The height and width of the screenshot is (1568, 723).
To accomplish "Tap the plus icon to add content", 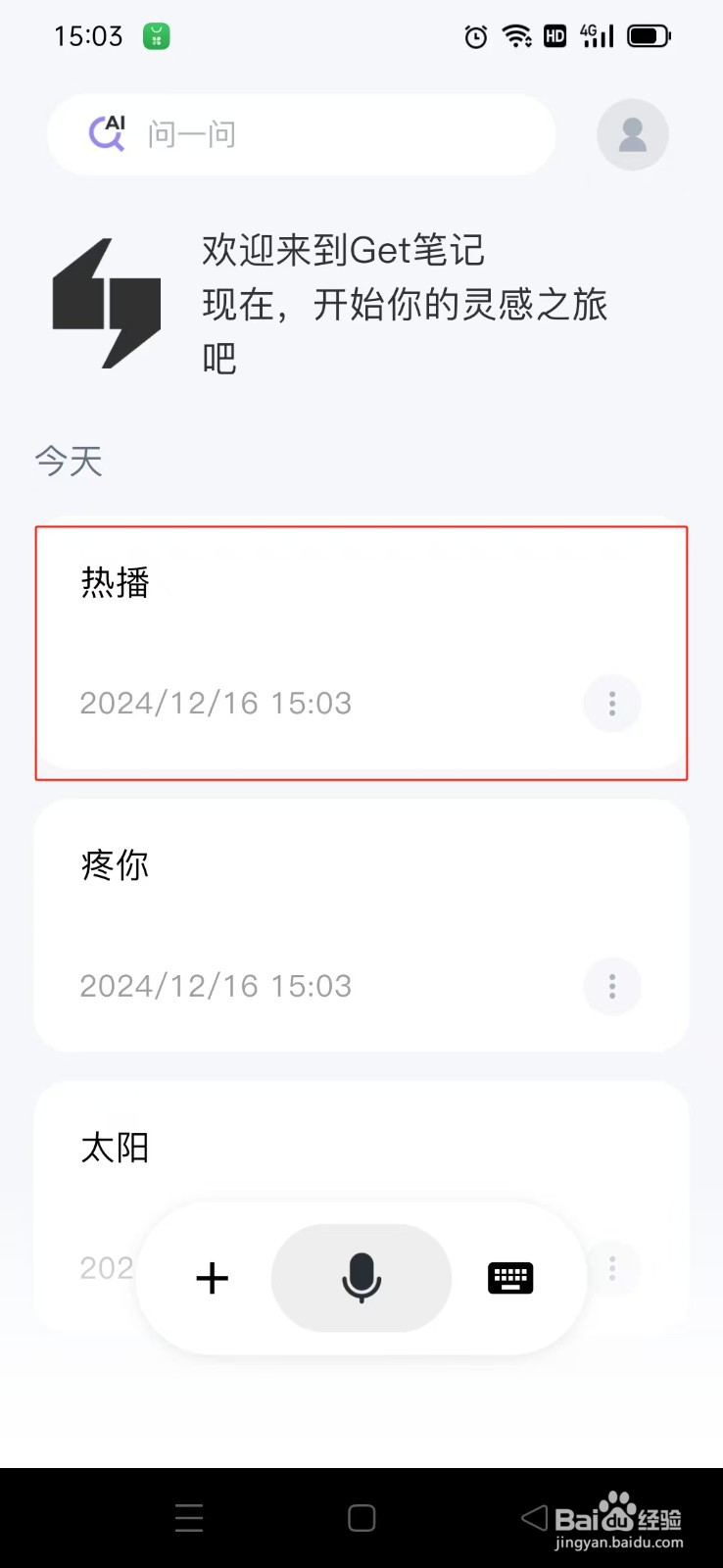I will click(212, 1277).
